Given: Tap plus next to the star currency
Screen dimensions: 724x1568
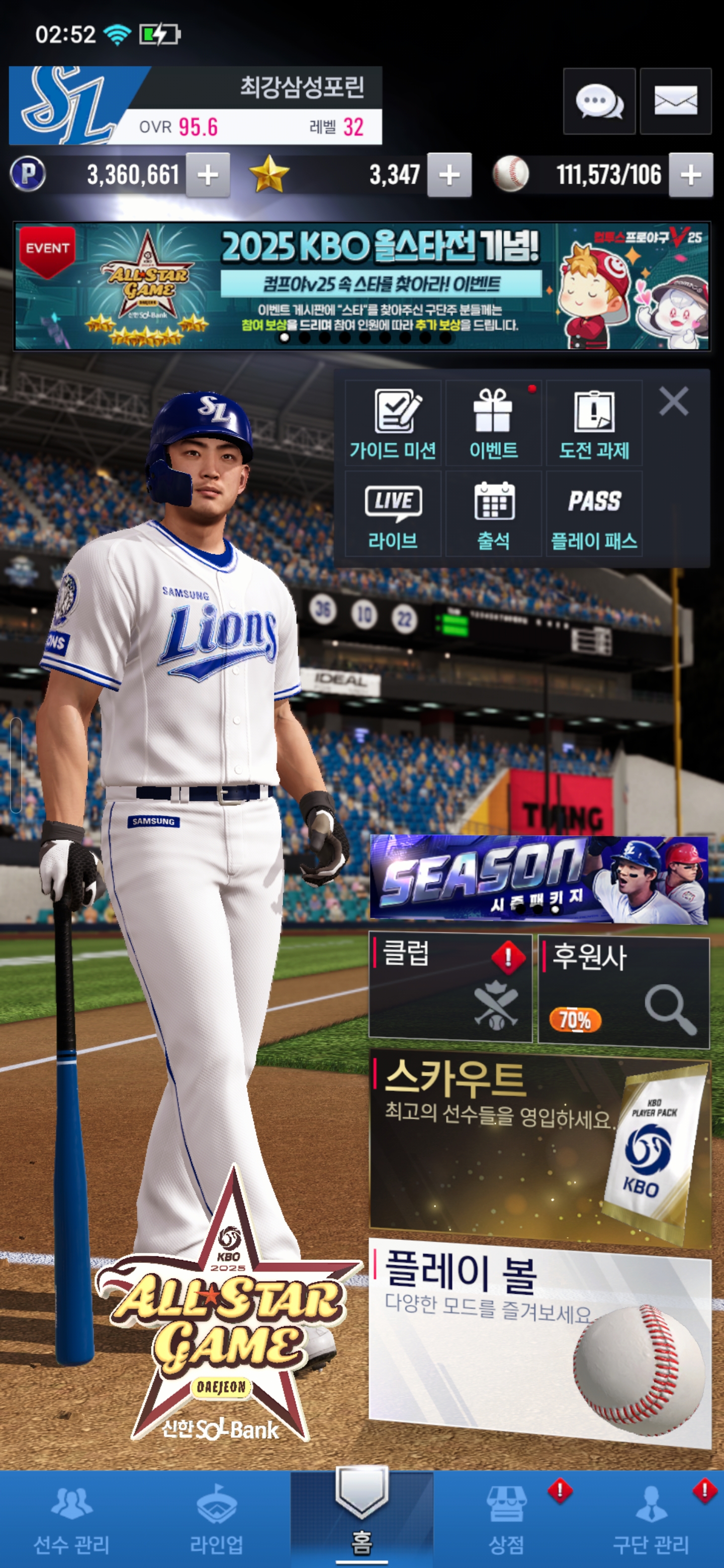Looking at the screenshot, I should 449,175.
